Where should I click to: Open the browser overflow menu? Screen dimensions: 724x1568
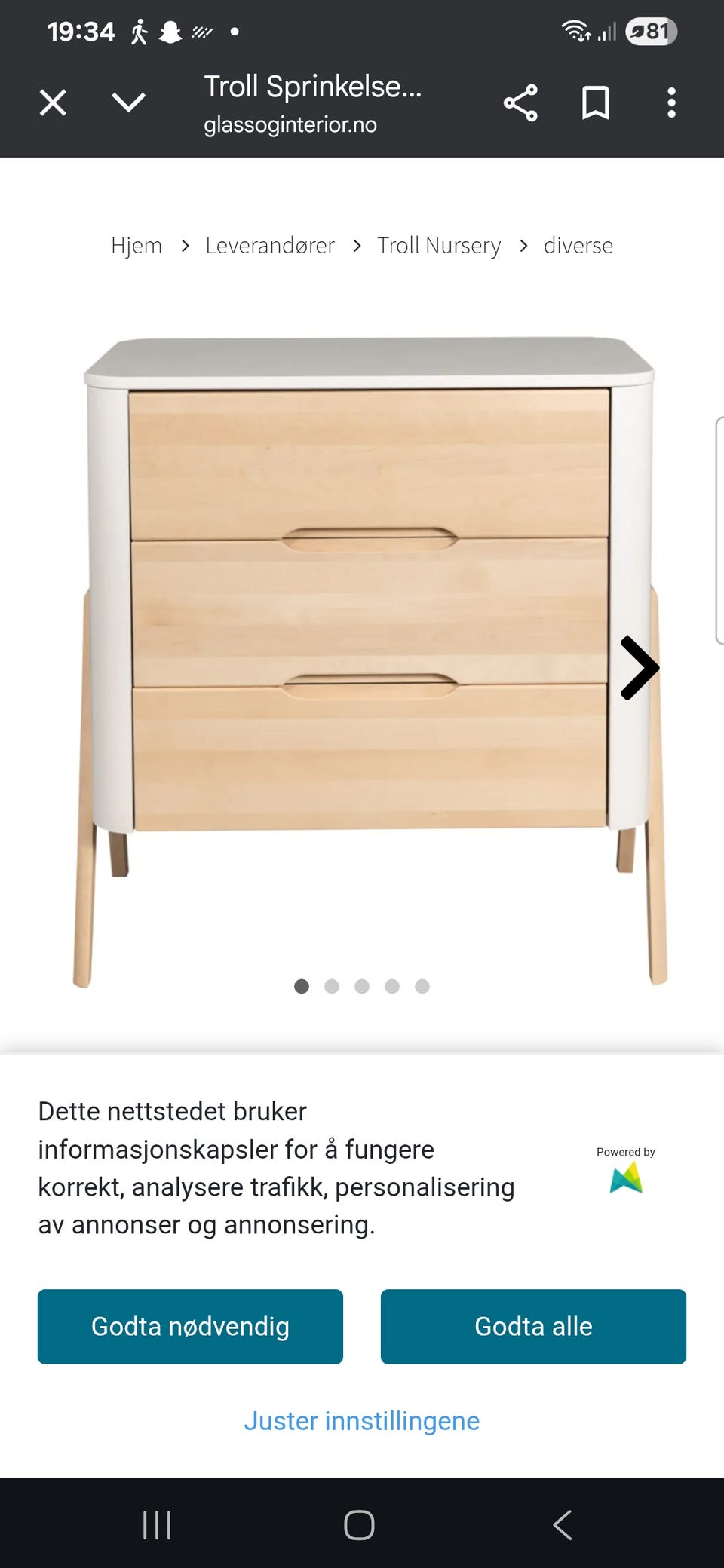click(x=670, y=103)
